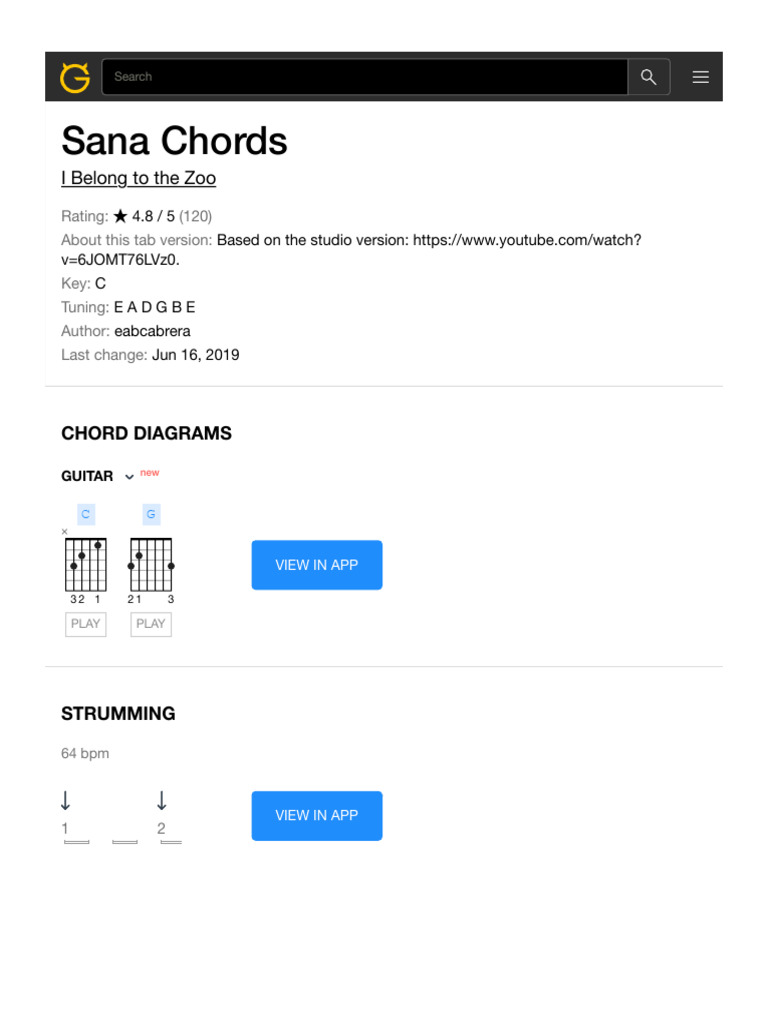Tap the Ultimate Guitar logo
Image resolution: width=768 pixels, height=1024 pixels.
coord(74,77)
